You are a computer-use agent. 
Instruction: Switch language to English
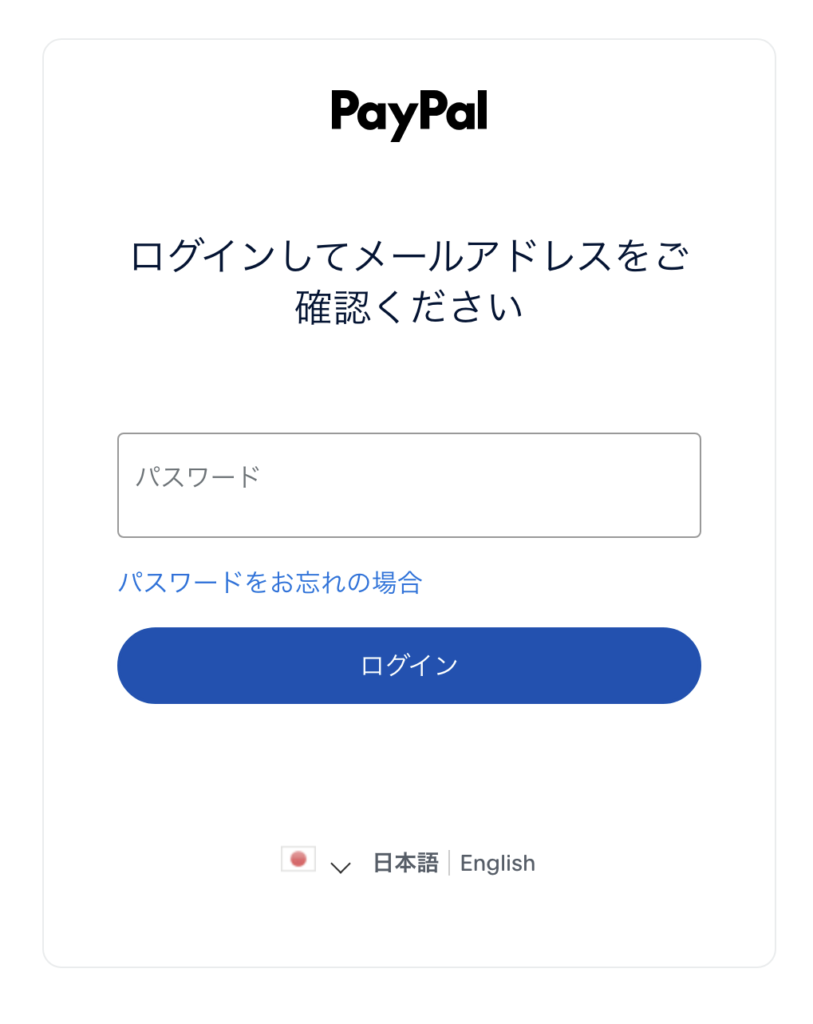click(497, 863)
